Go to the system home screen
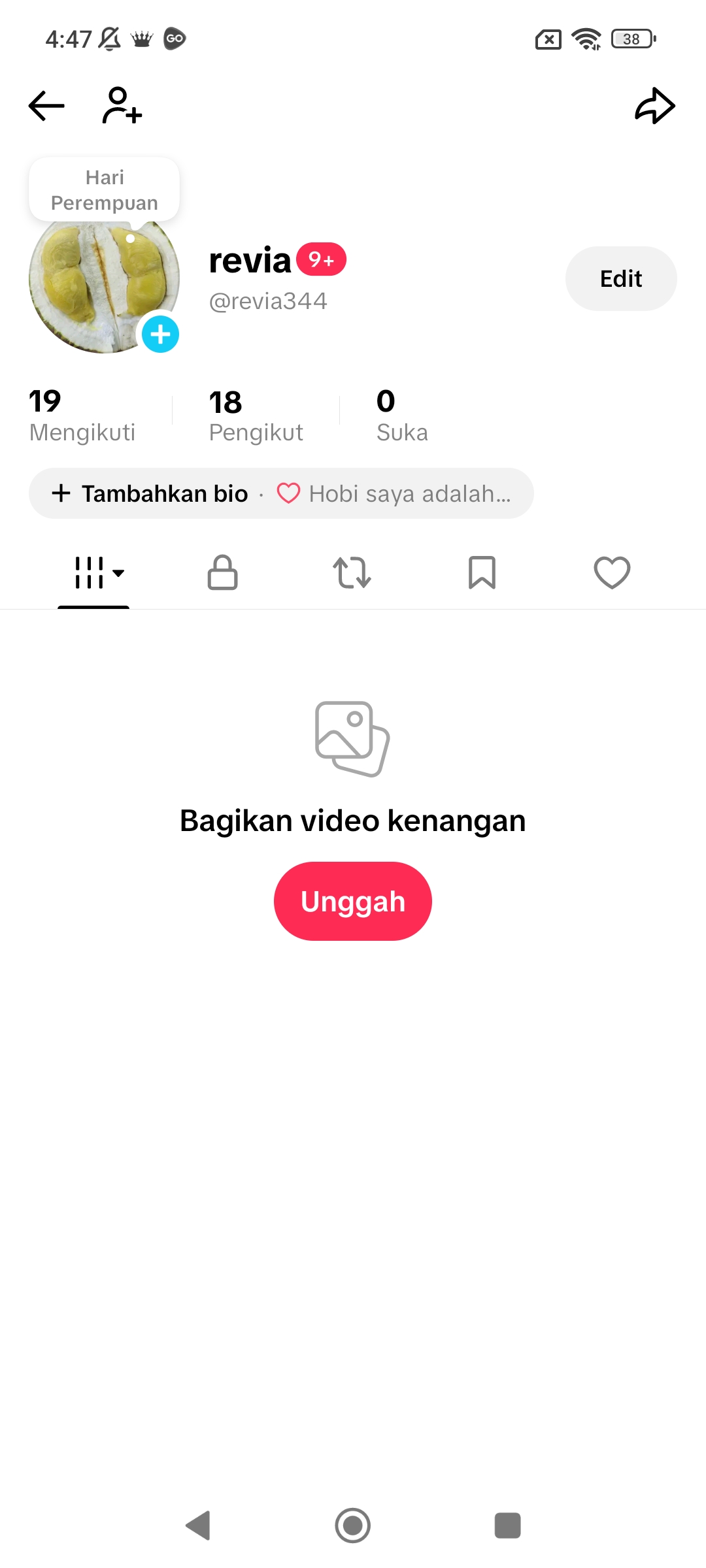Image resolution: width=706 pixels, height=1568 pixels. point(353,1526)
